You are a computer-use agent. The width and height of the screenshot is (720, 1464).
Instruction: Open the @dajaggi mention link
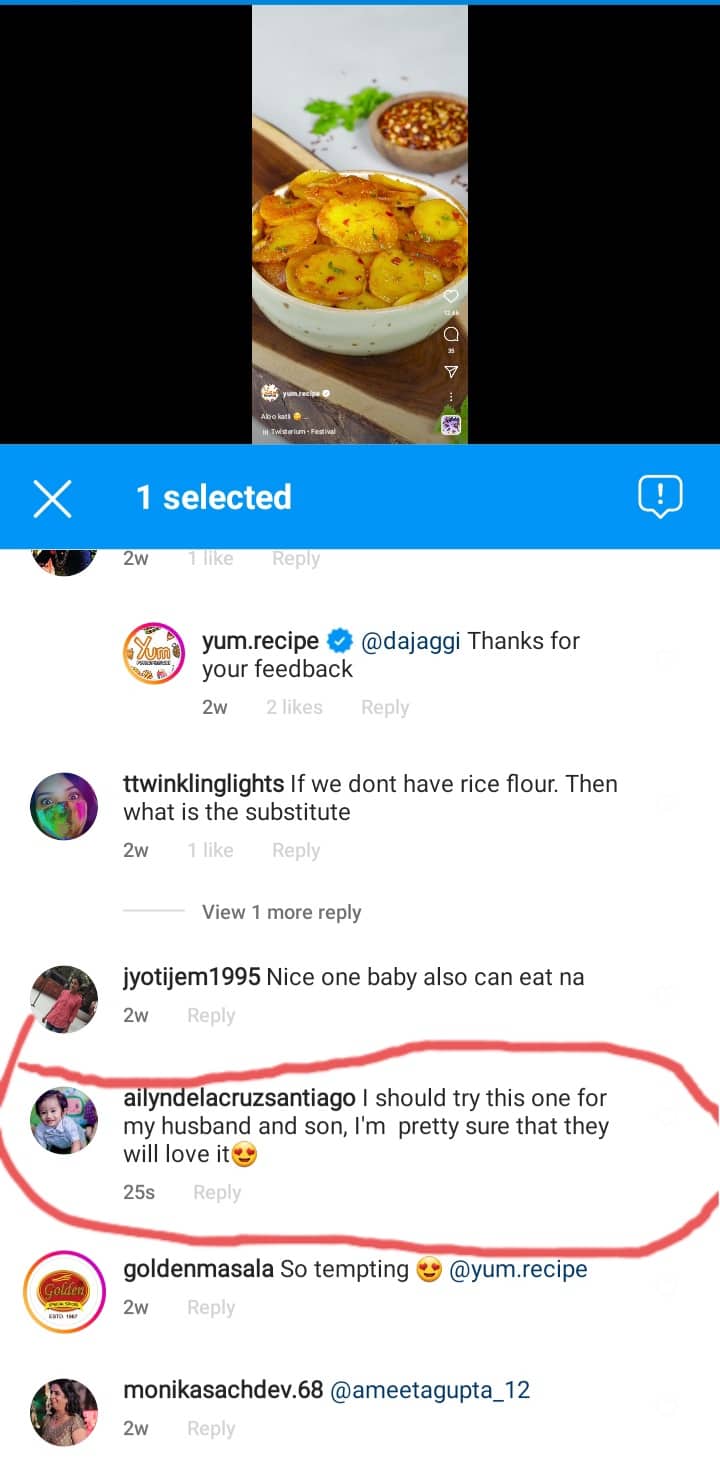[410, 641]
